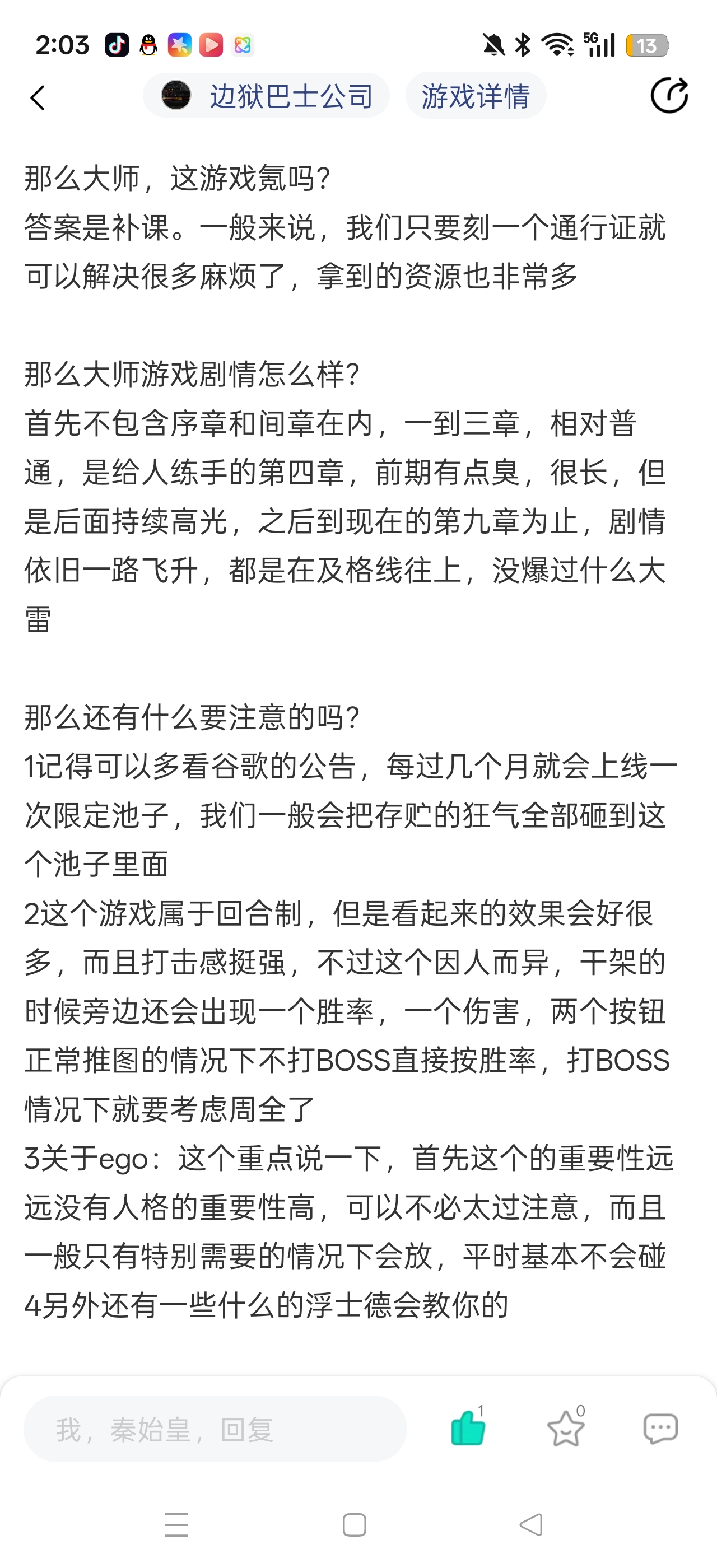Go back using the top-left arrow

click(x=38, y=97)
